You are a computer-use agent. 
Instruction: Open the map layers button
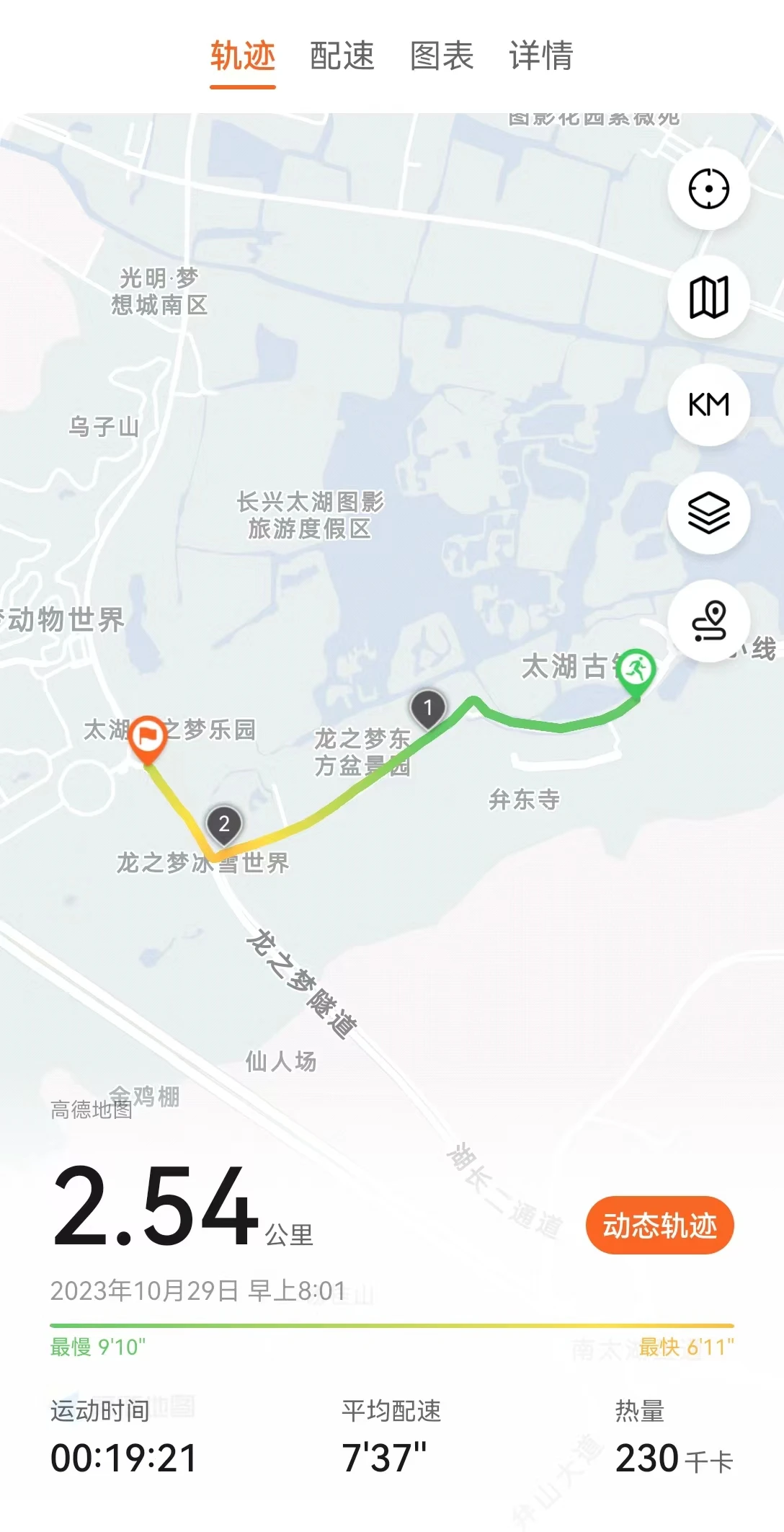pyautogui.click(x=709, y=513)
